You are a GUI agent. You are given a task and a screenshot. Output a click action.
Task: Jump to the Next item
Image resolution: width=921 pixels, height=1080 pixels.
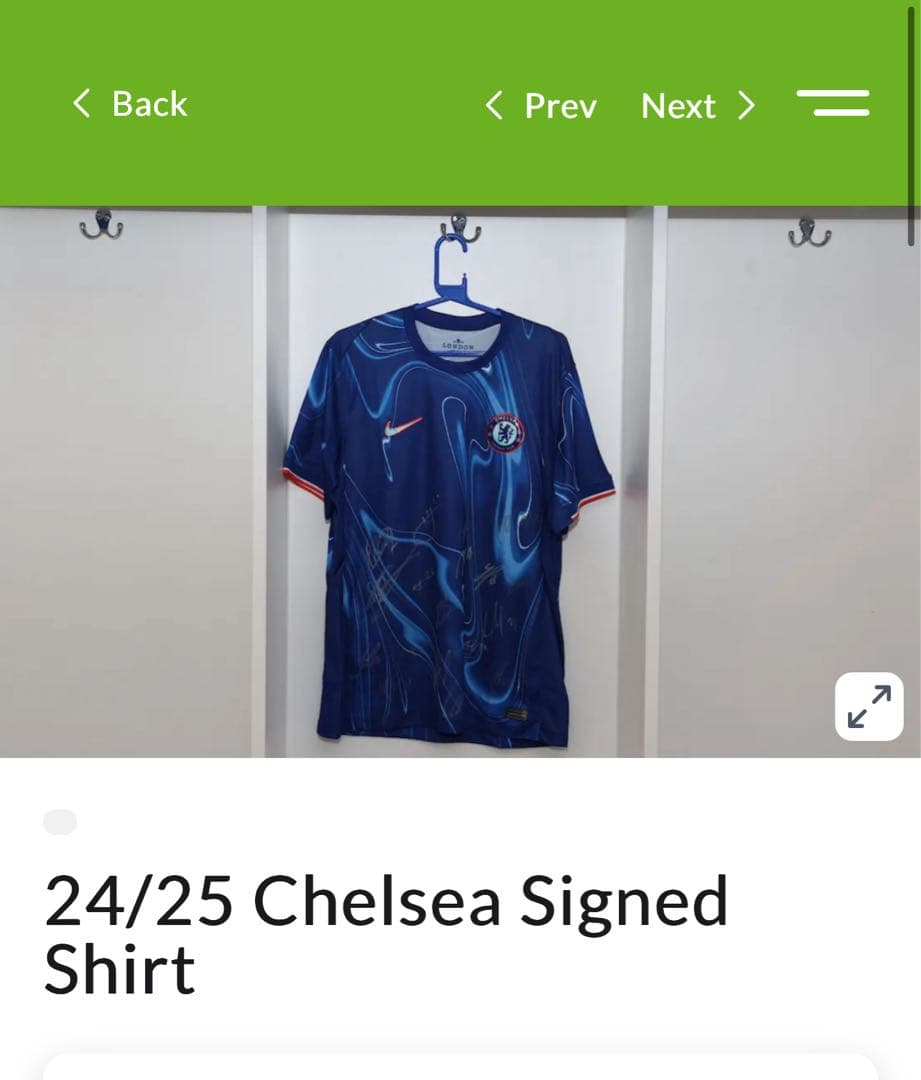pyautogui.click(x=698, y=105)
